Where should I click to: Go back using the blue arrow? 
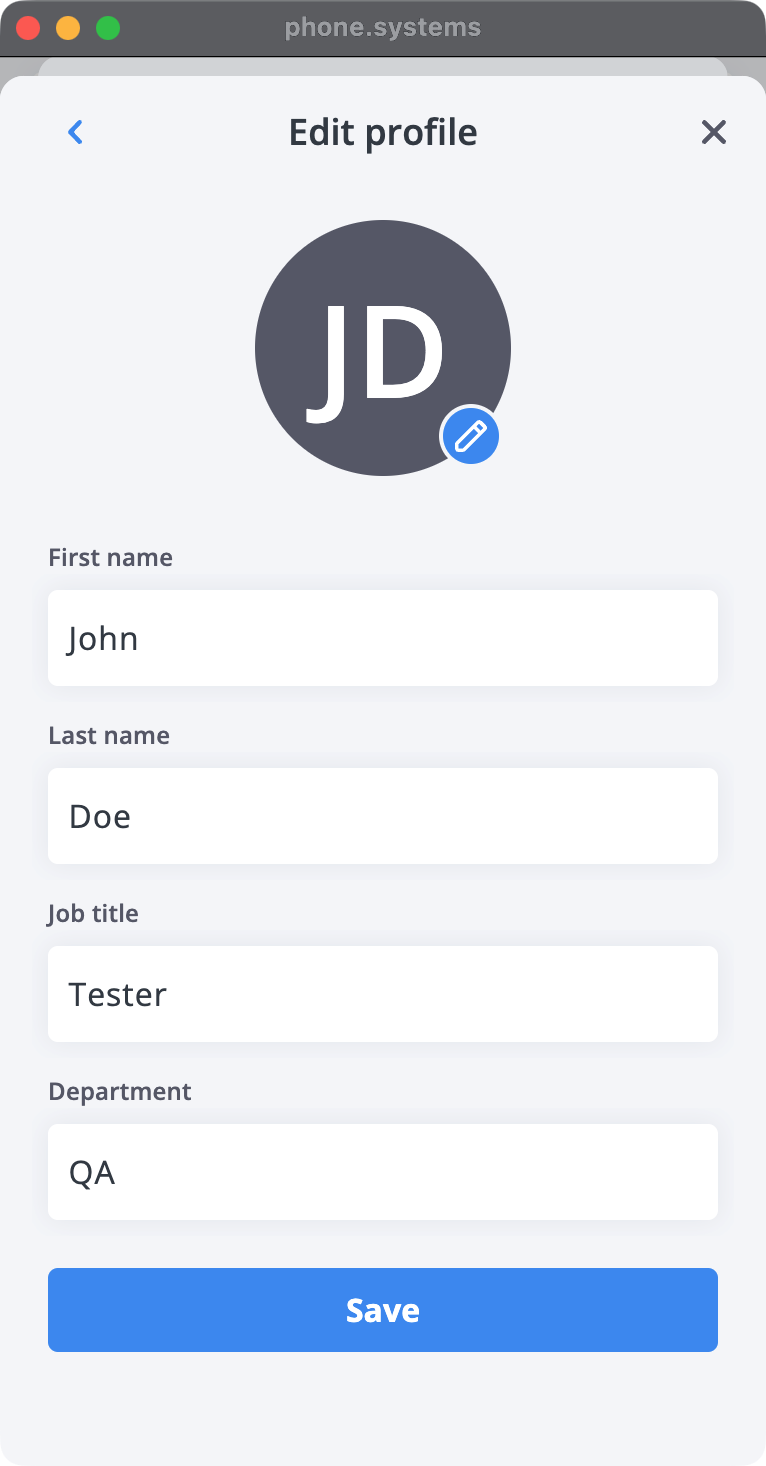tap(75, 132)
